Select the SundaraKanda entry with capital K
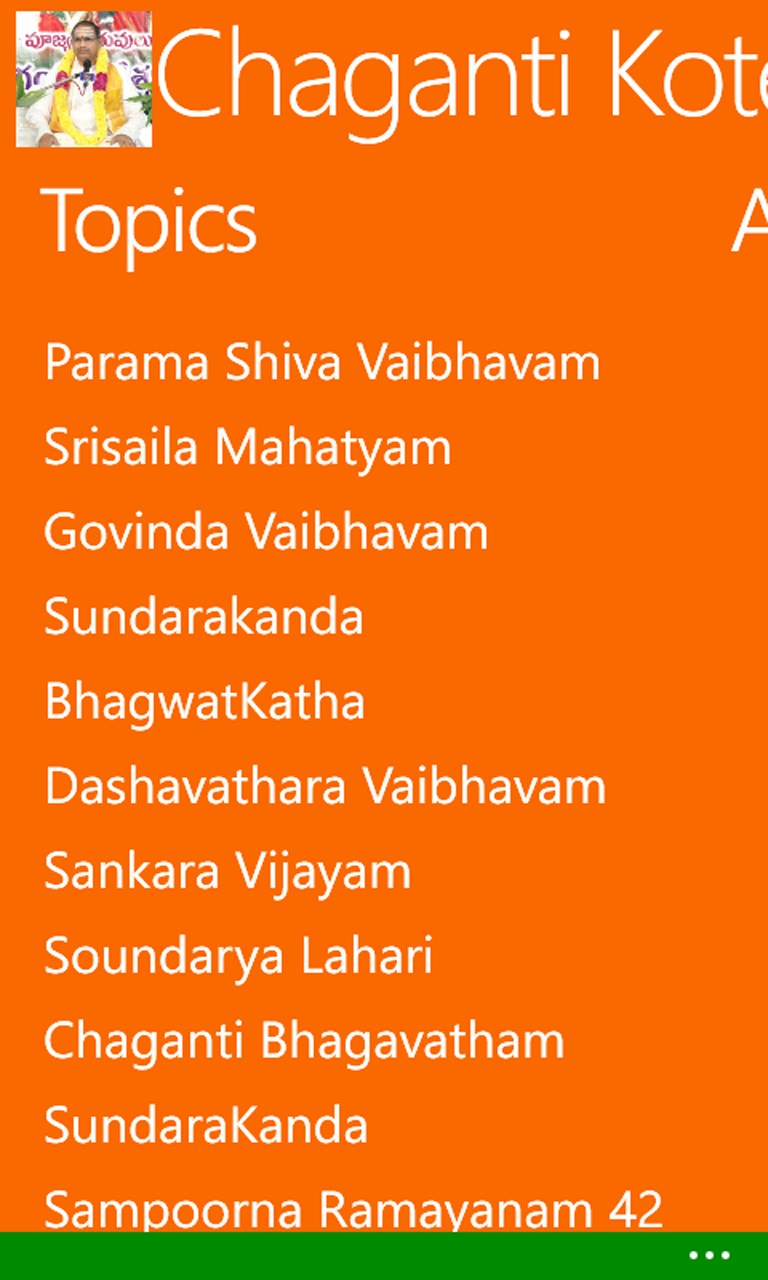 tap(206, 1127)
